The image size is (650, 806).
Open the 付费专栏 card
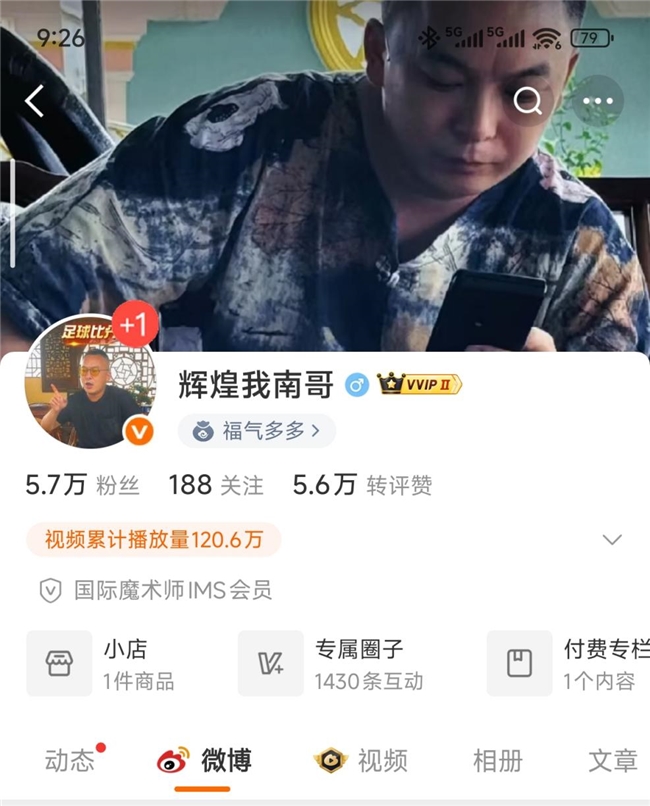point(568,664)
